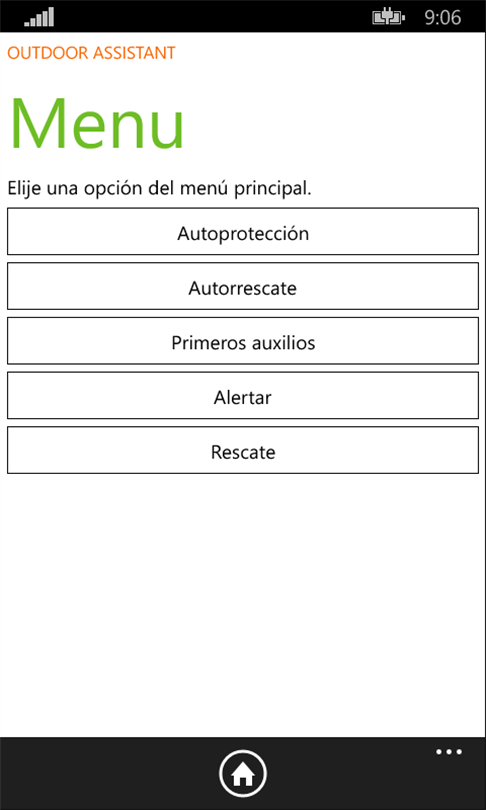
Task: Expand the app bar ellipsis menu
Action: point(449,752)
